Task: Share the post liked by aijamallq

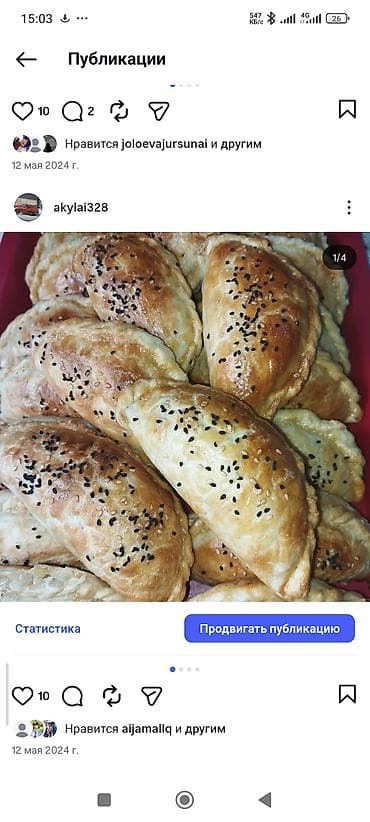Action: 151,696
